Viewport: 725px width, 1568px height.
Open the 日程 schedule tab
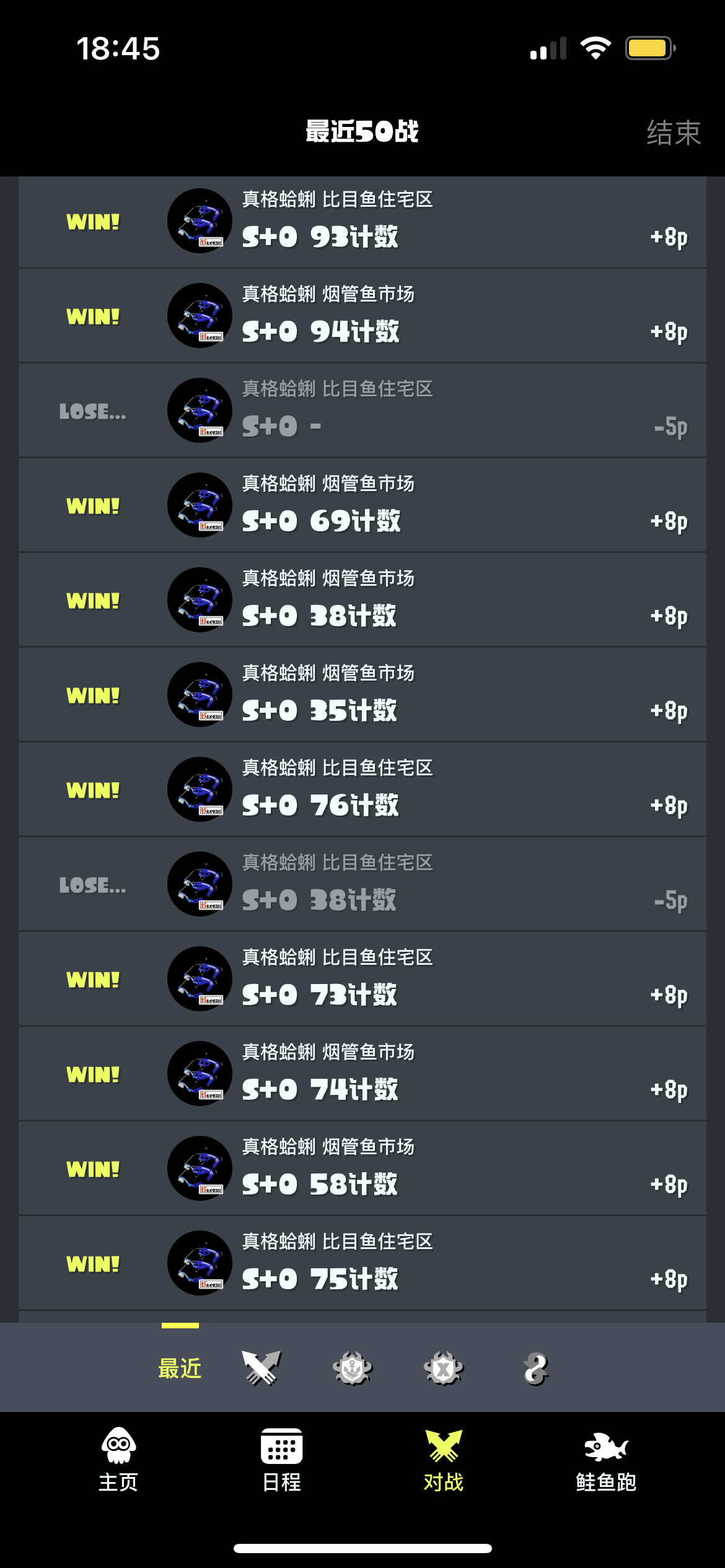click(x=281, y=1460)
